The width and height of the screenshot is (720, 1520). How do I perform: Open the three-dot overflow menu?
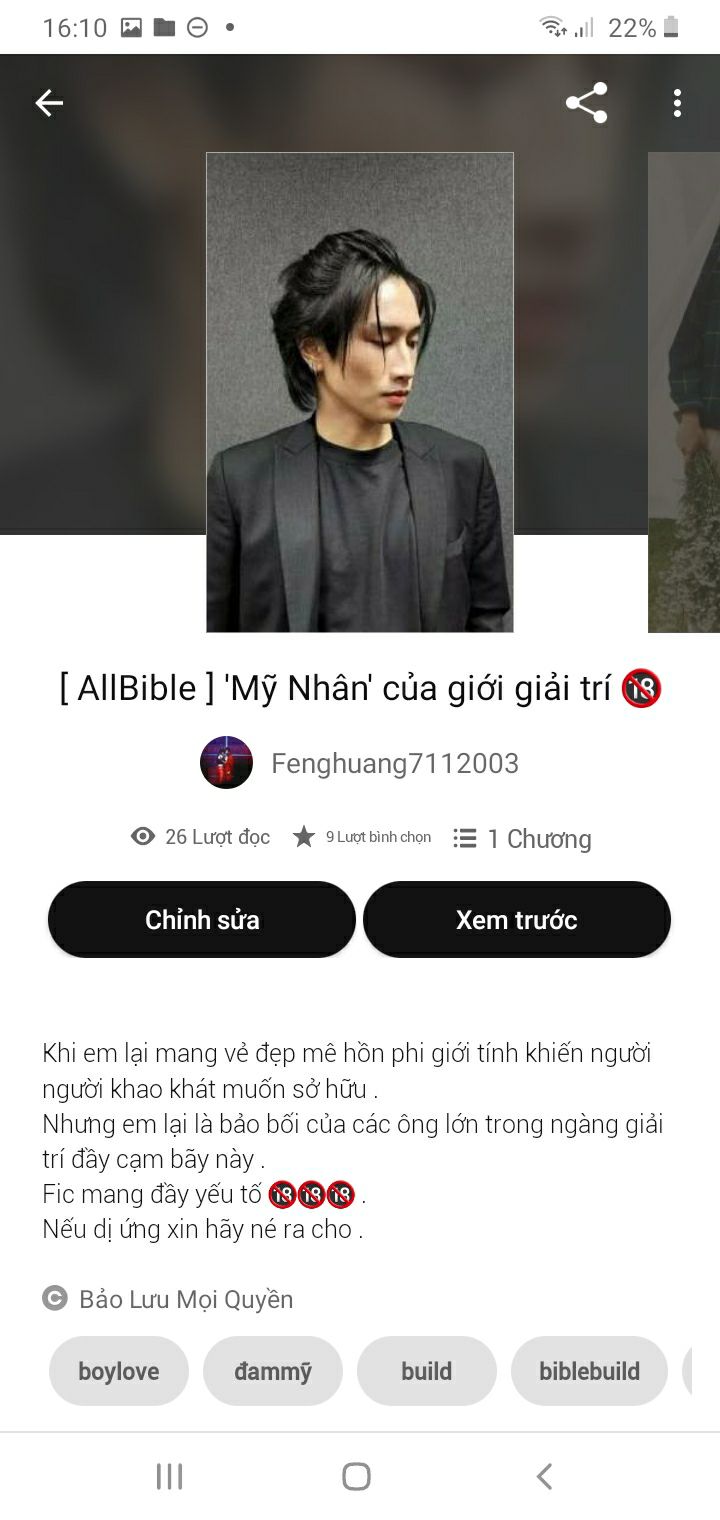(x=677, y=103)
